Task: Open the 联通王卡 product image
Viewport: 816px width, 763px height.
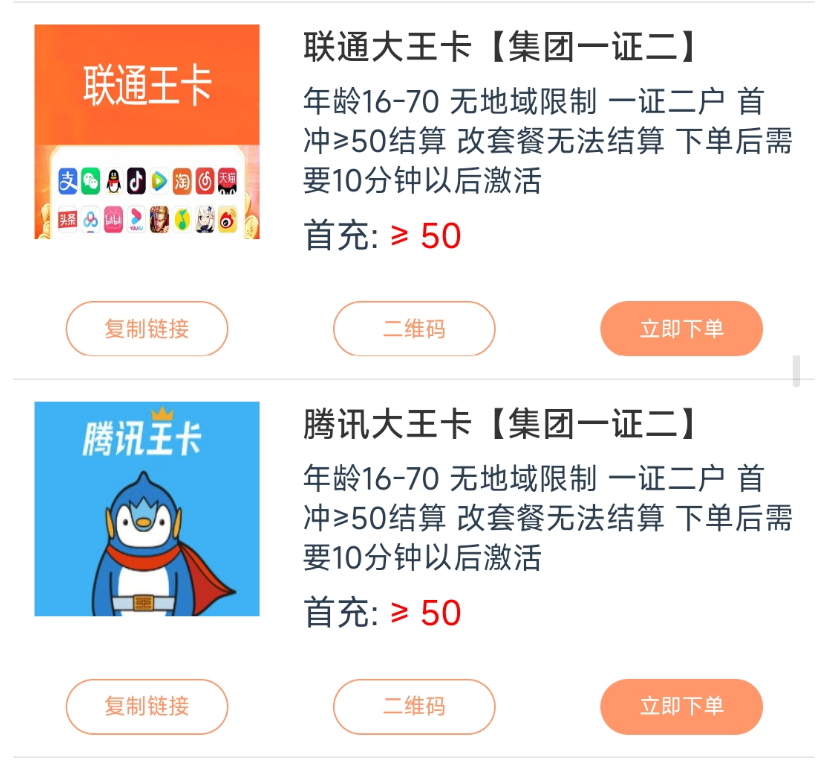Action: coord(147,132)
